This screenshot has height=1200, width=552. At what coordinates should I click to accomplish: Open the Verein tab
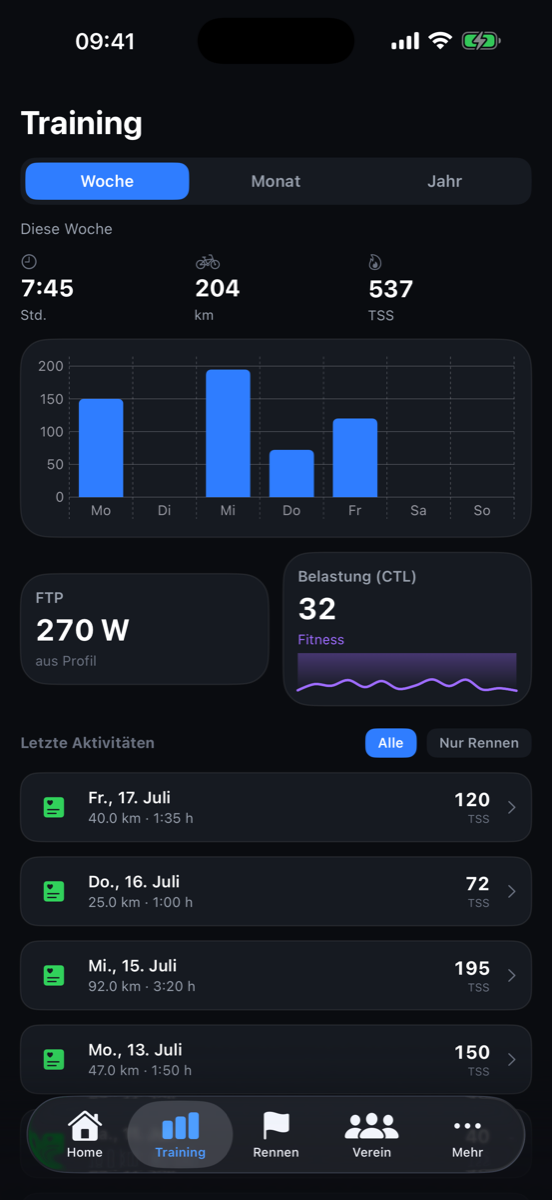click(372, 1135)
